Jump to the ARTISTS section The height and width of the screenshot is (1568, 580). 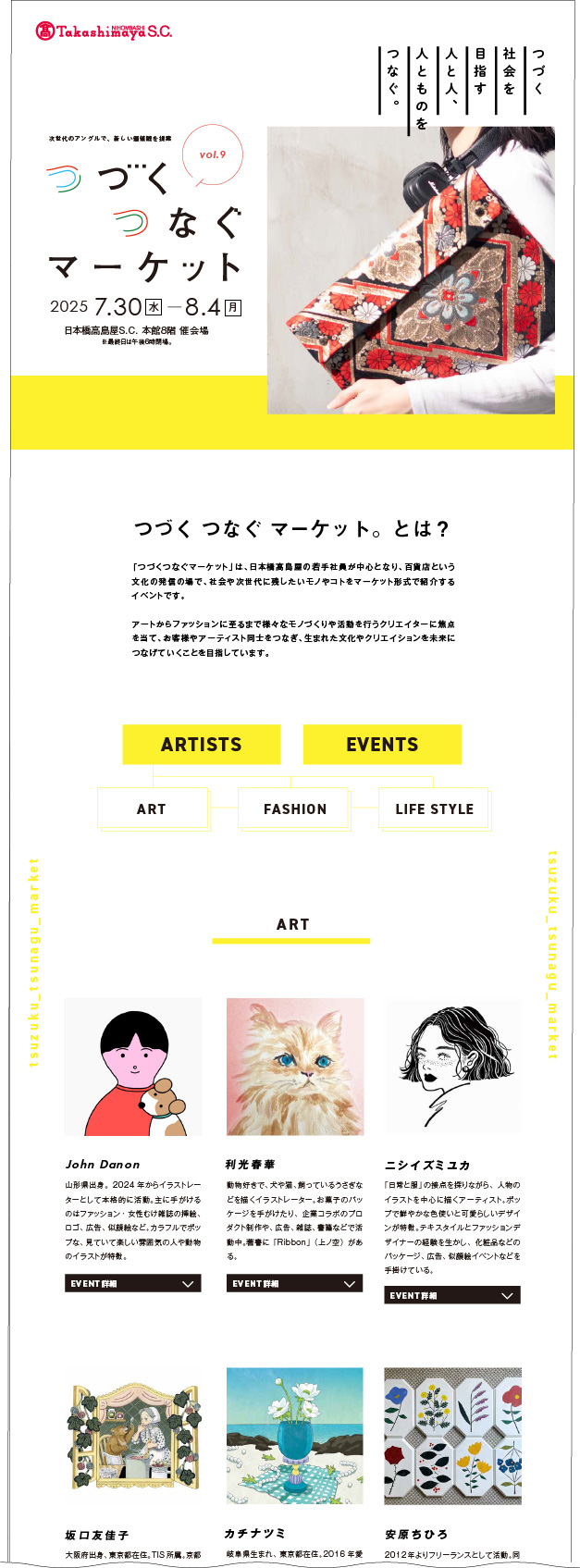[x=201, y=745]
